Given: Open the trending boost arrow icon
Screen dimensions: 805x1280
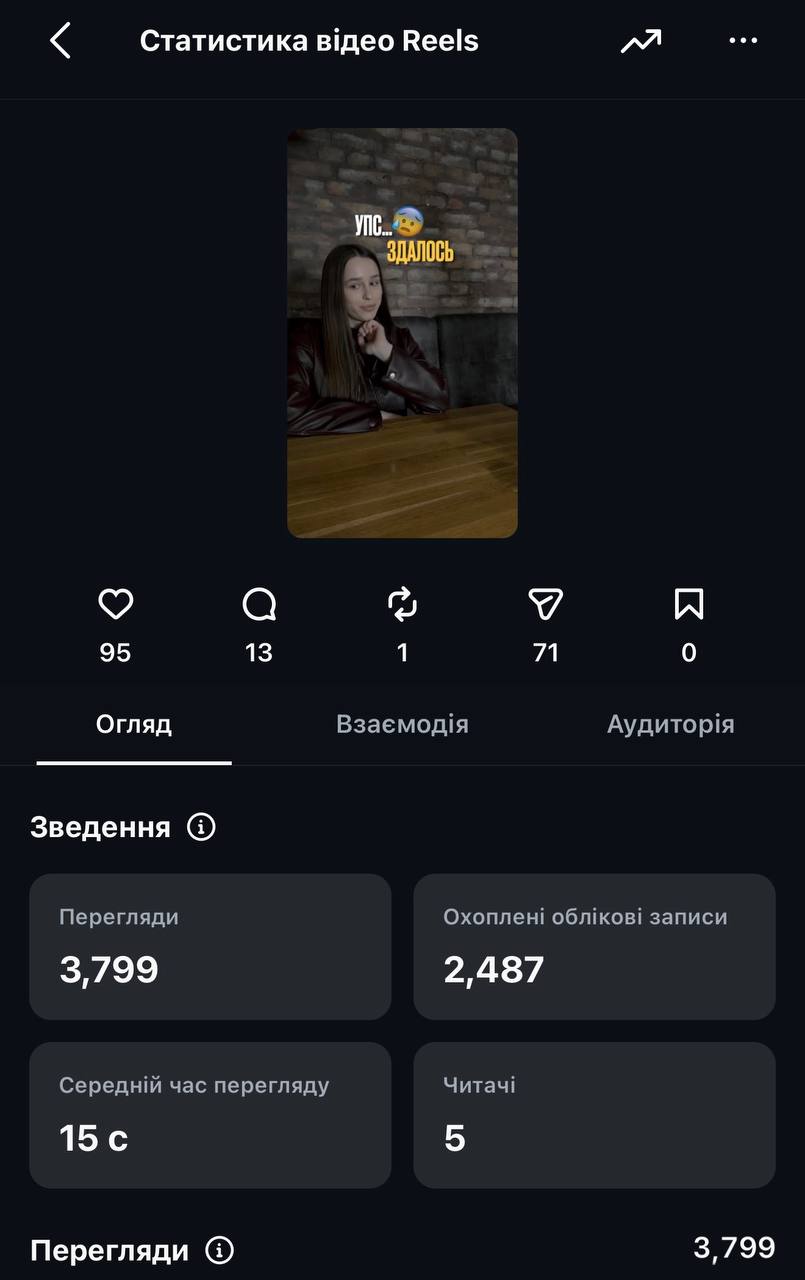Looking at the screenshot, I should click(x=641, y=41).
